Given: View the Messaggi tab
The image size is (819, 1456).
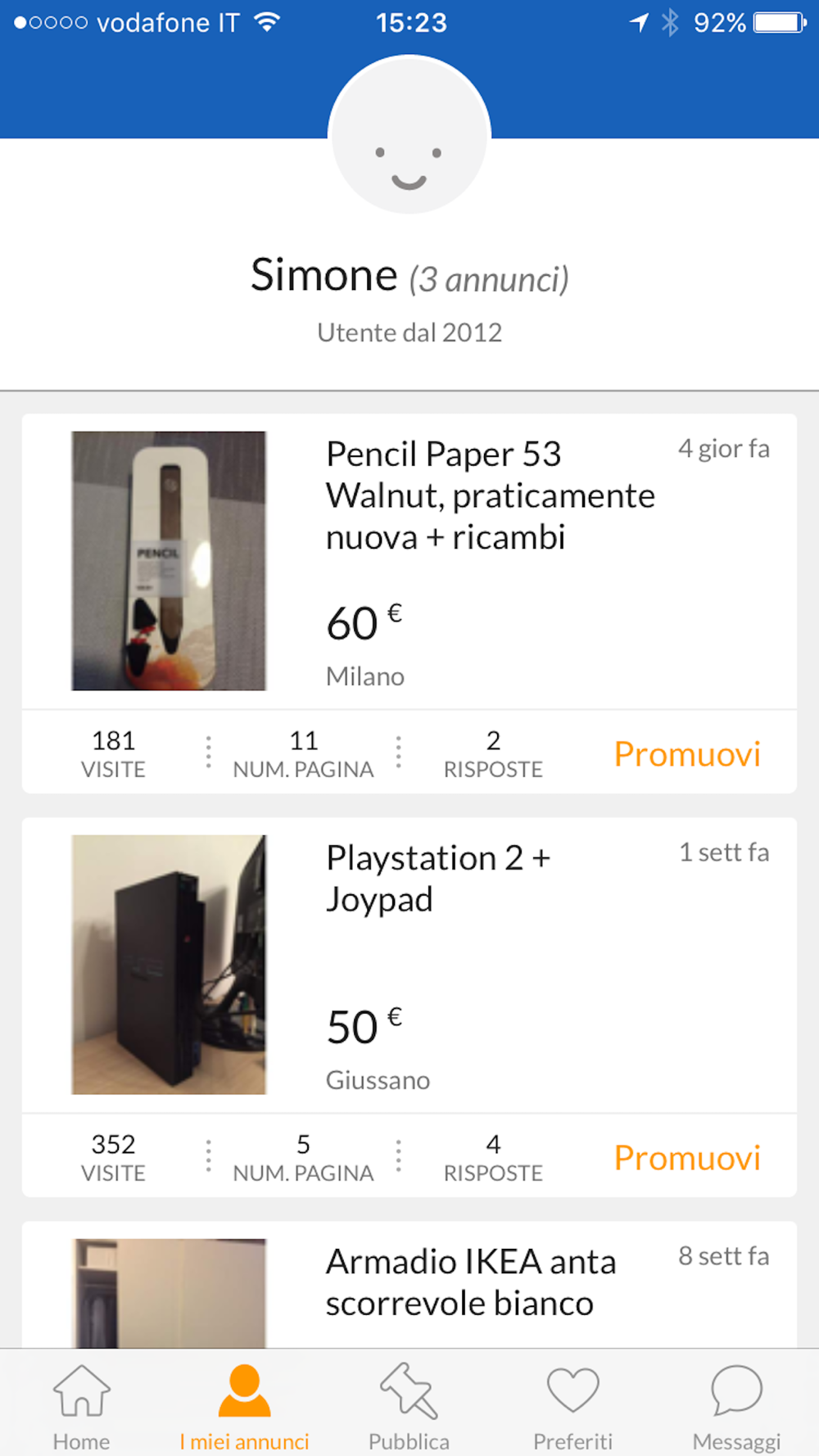Looking at the screenshot, I should [x=736, y=1407].
